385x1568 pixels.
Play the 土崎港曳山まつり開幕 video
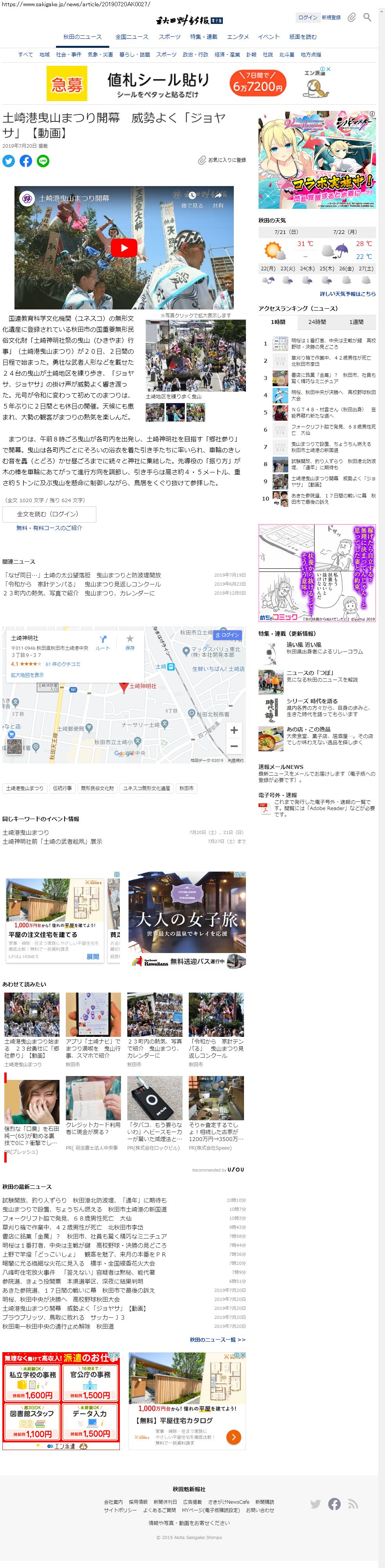coord(124,248)
